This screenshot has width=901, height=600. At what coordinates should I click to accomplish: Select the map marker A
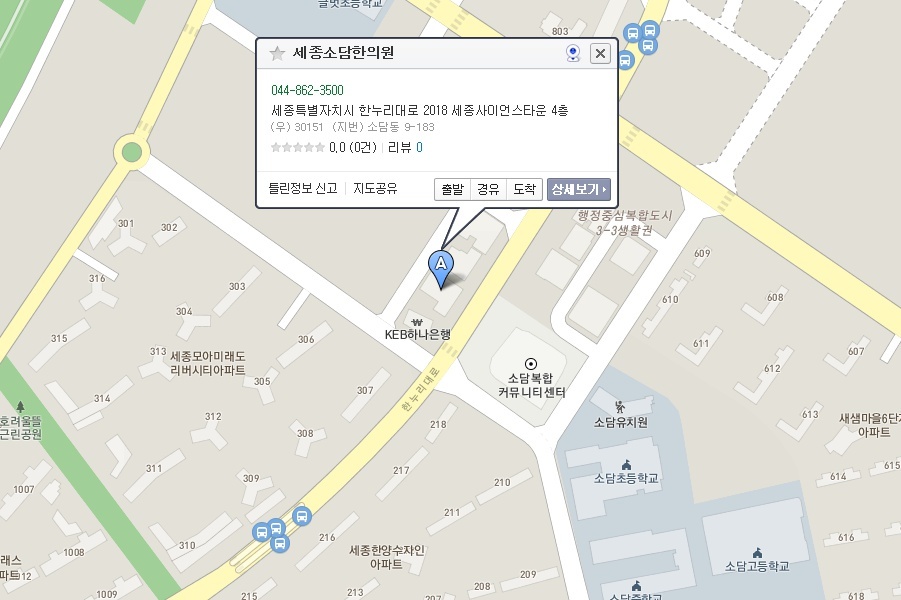click(x=441, y=268)
